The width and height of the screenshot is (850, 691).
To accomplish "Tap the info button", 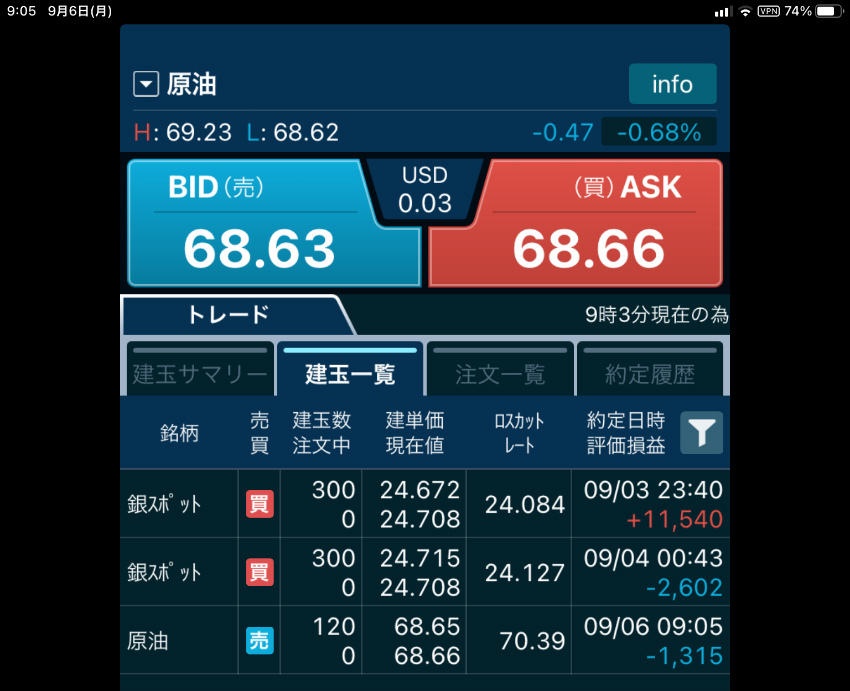I will [x=672, y=84].
